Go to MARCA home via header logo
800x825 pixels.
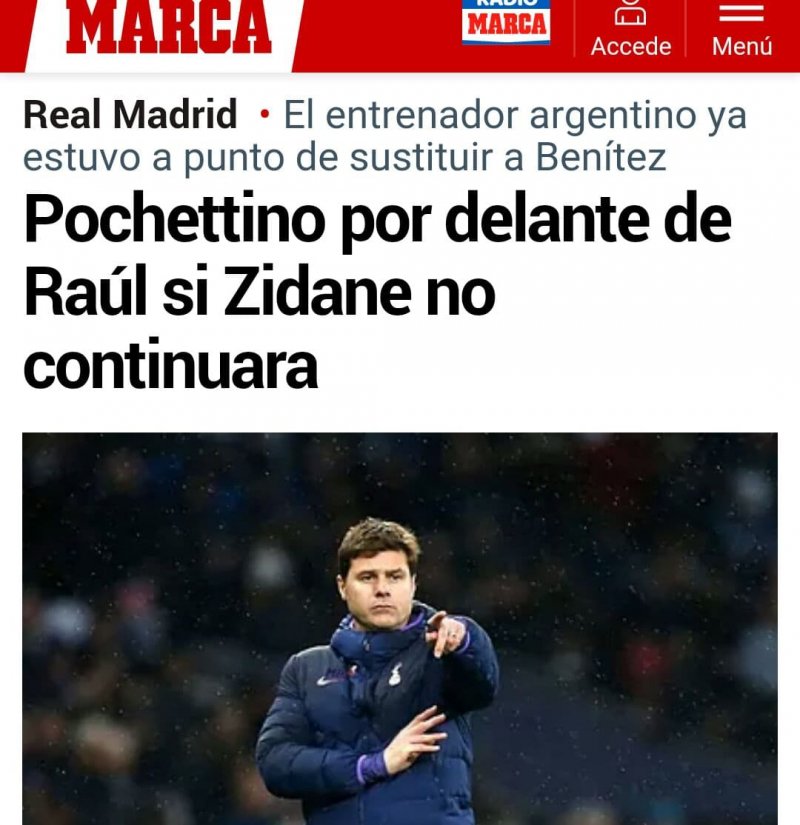coord(168,28)
